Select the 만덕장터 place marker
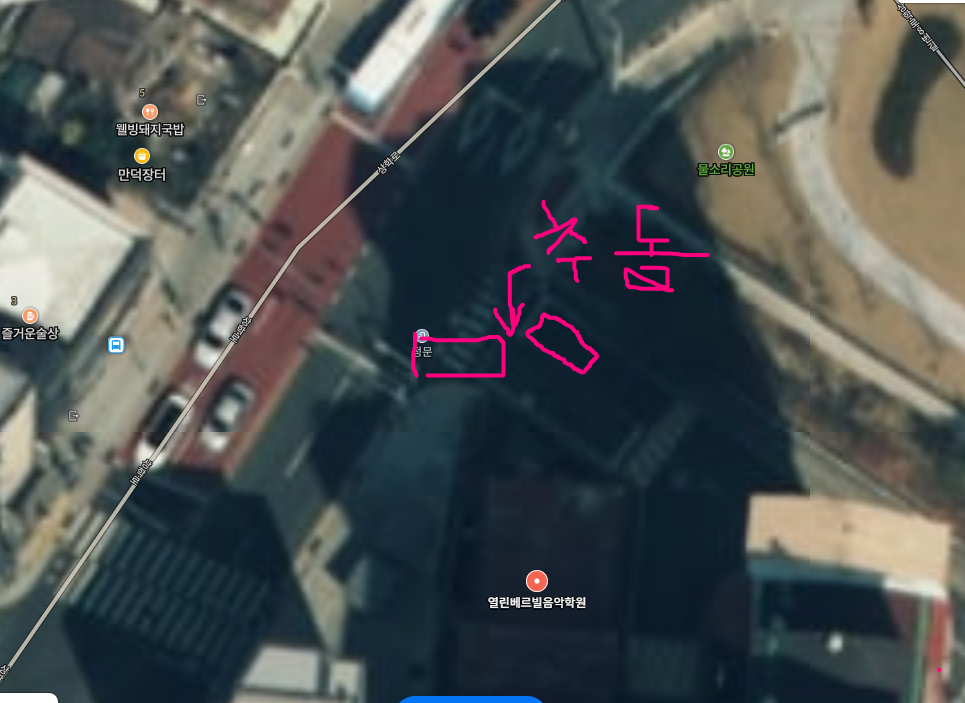Screen dimensions: 965x703 tap(142, 156)
